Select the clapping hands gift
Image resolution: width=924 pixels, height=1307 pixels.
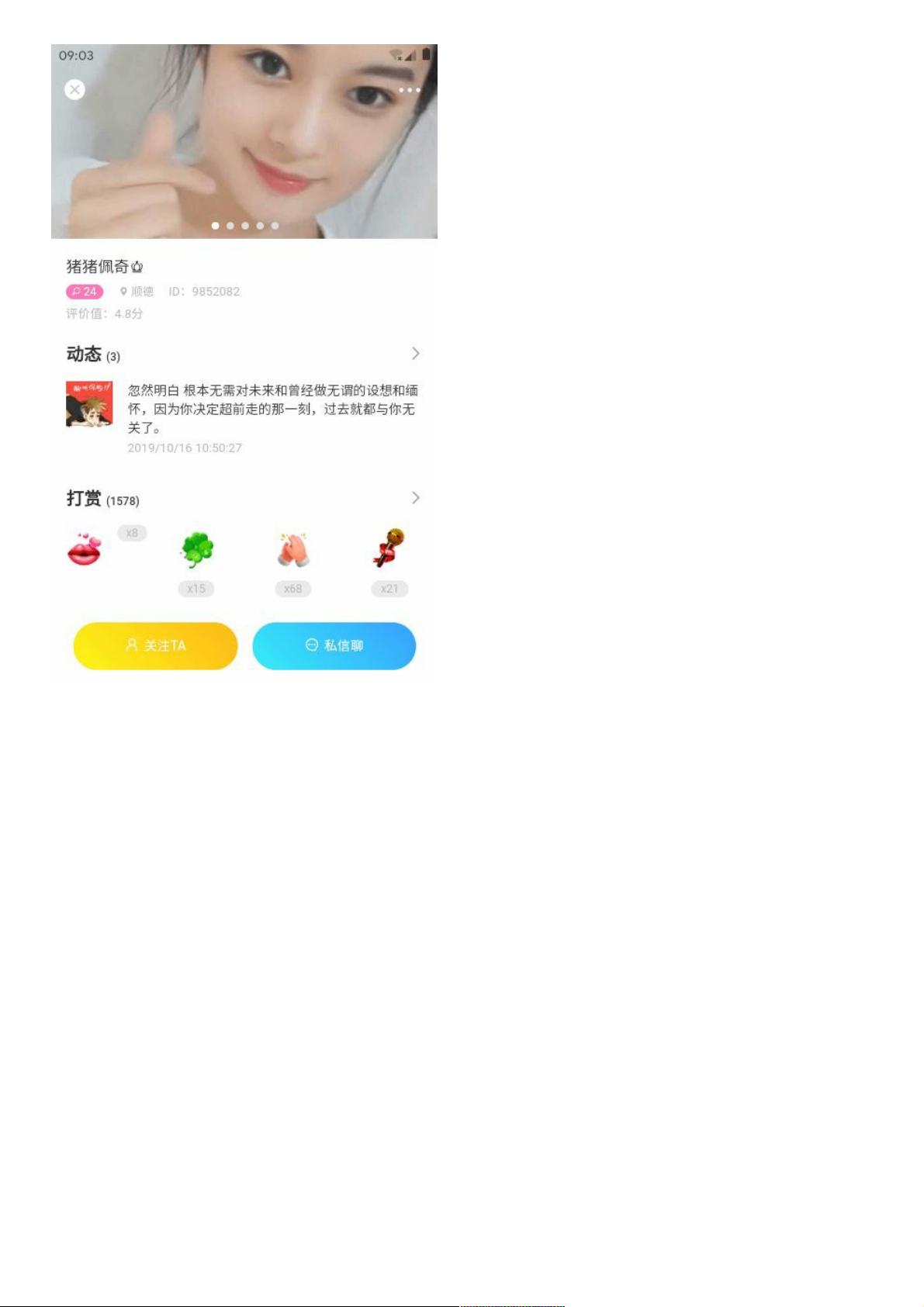(x=292, y=549)
